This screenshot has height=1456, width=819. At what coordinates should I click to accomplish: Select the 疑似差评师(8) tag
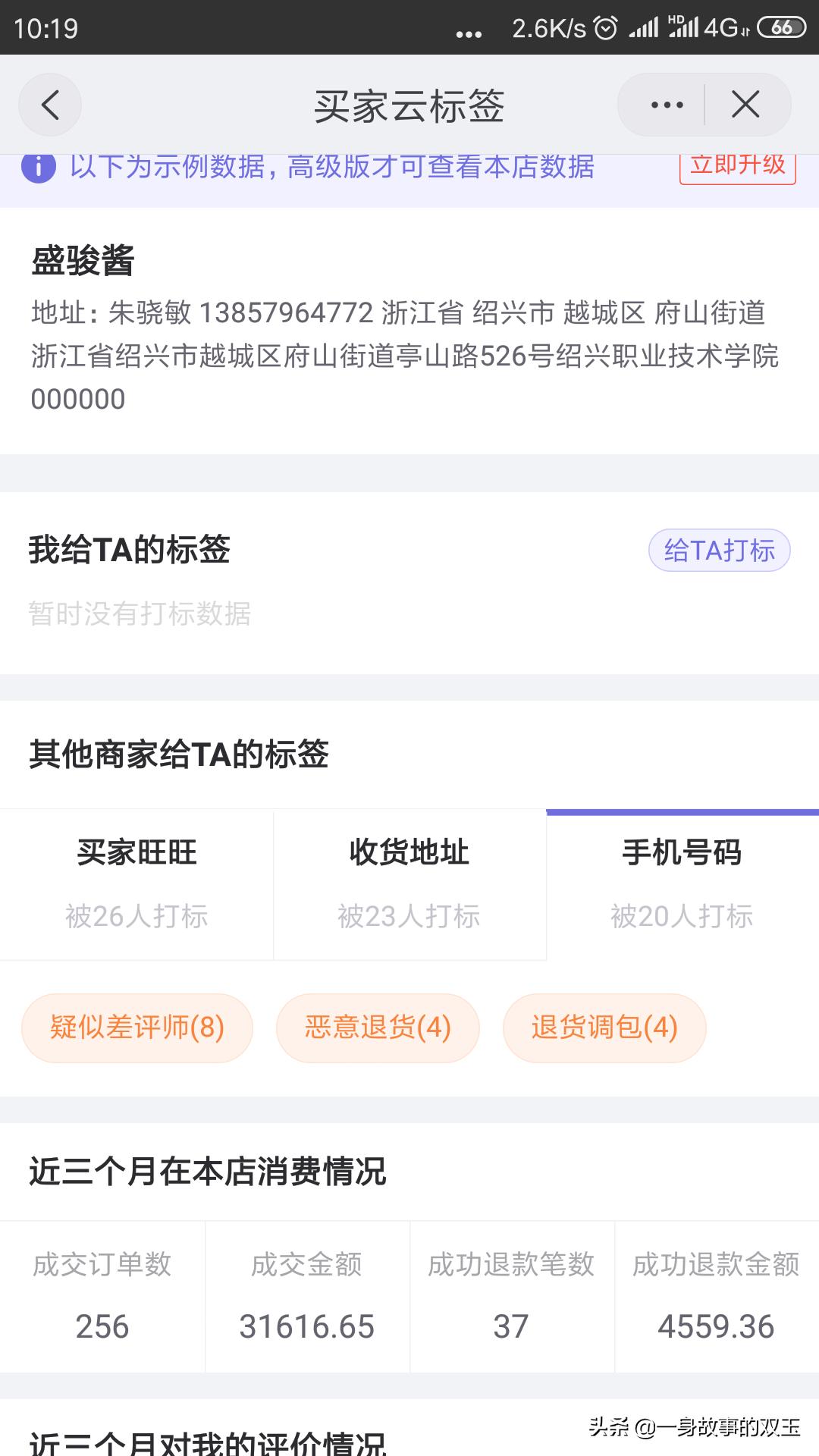pyautogui.click(x=136, y=1028)
